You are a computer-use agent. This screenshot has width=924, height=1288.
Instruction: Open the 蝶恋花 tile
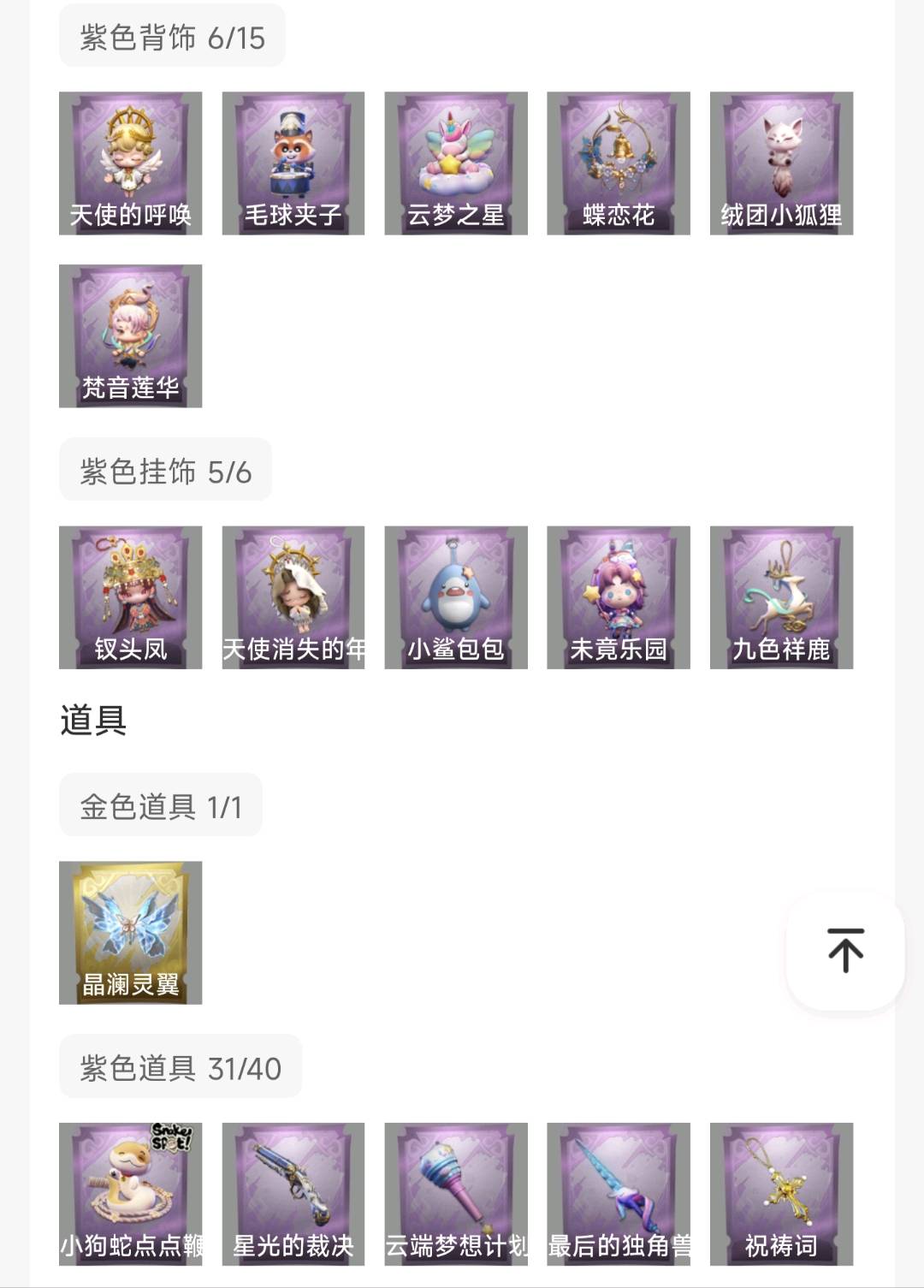[x=619, y=163]
